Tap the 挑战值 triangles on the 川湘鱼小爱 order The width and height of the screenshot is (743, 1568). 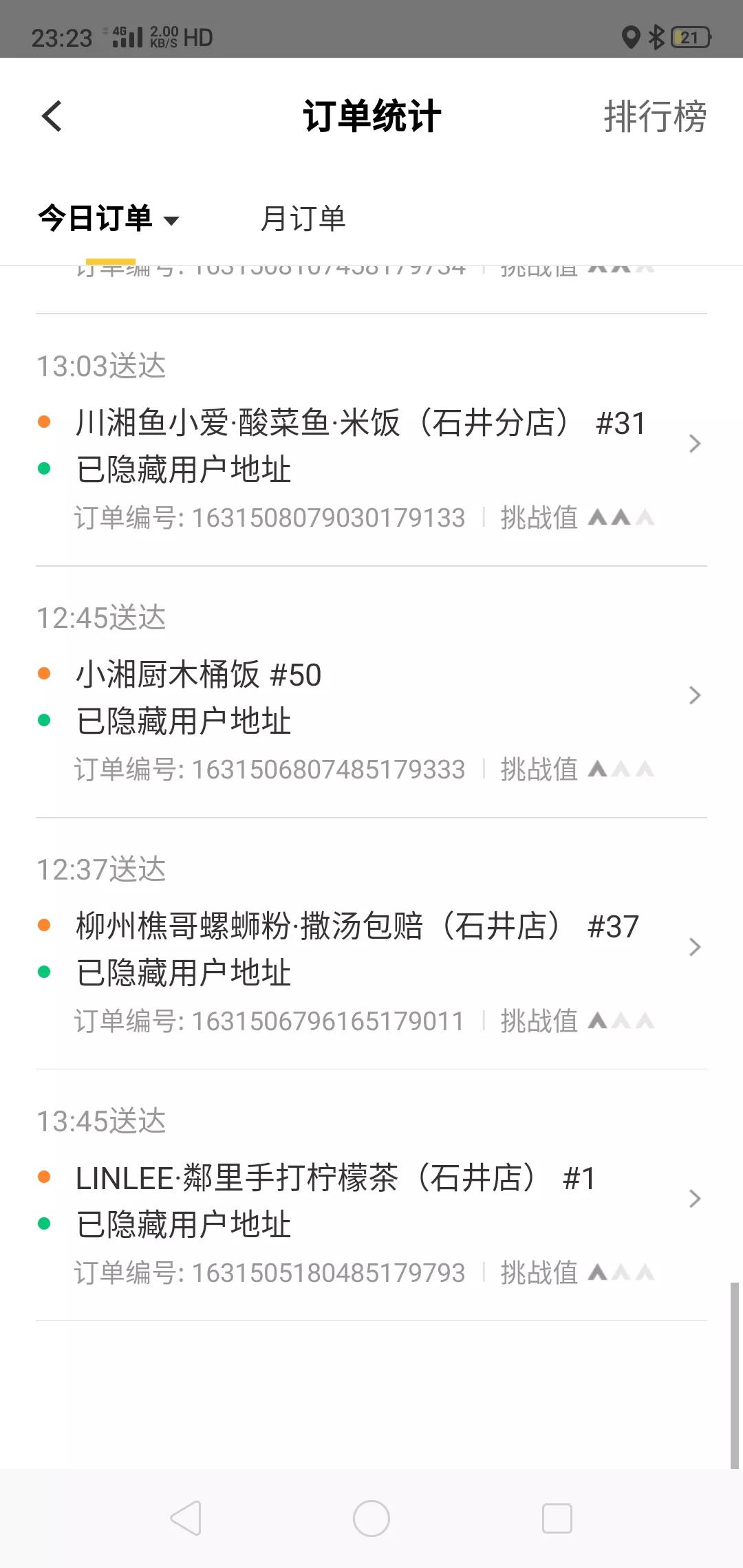(621, 518)
